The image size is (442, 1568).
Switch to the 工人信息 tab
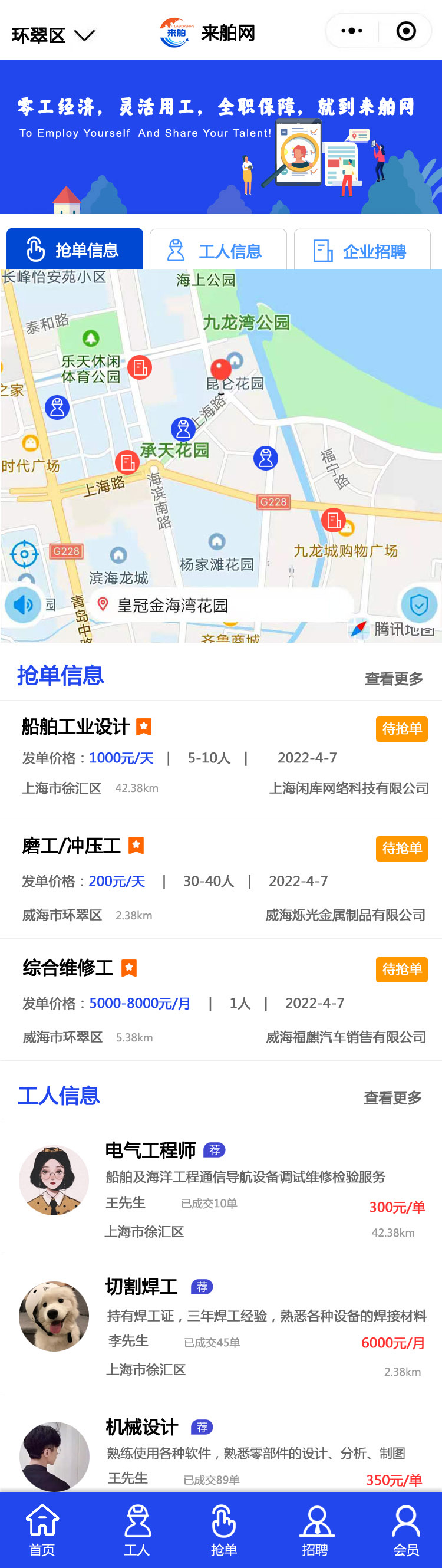click(x=218, y=250)
